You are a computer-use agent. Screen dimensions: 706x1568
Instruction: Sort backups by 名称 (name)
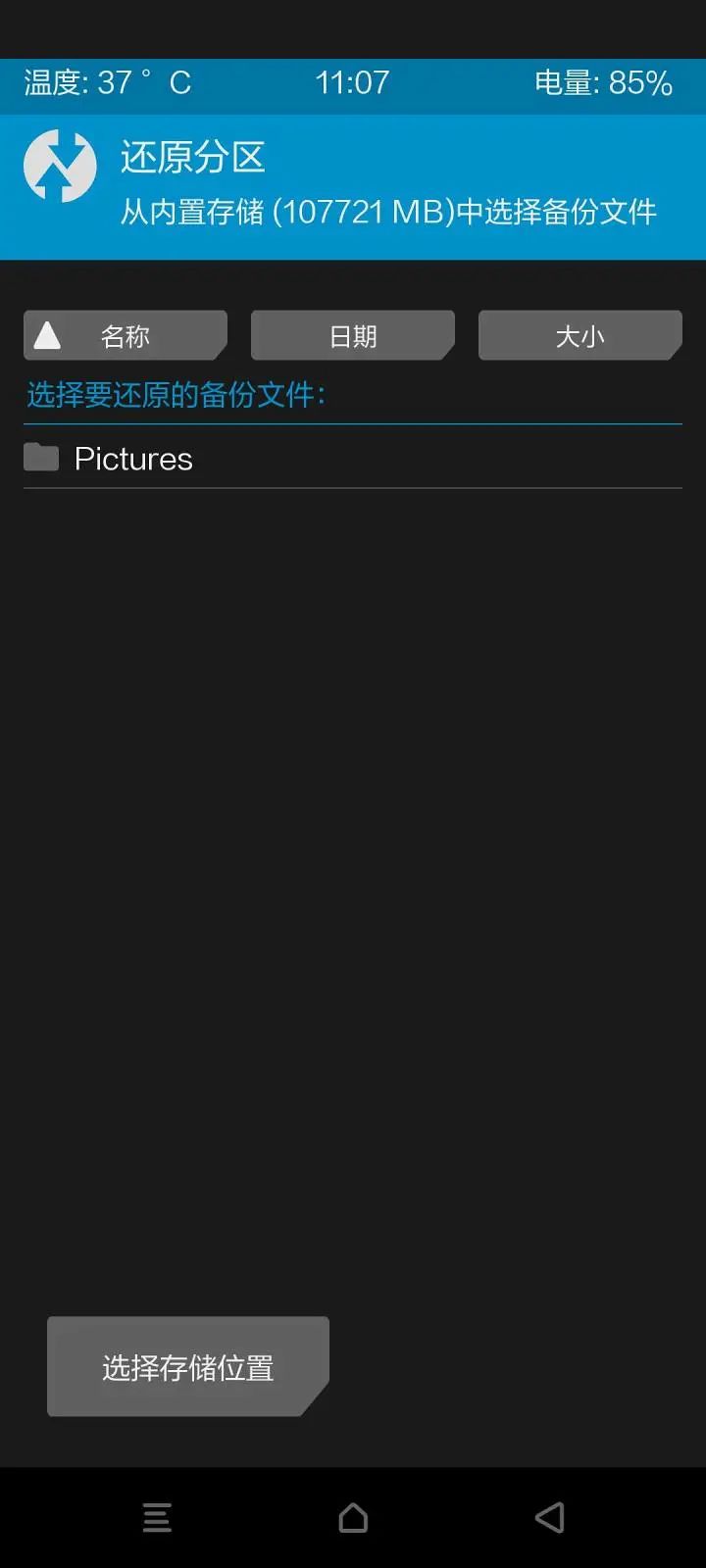click(126, 336)
